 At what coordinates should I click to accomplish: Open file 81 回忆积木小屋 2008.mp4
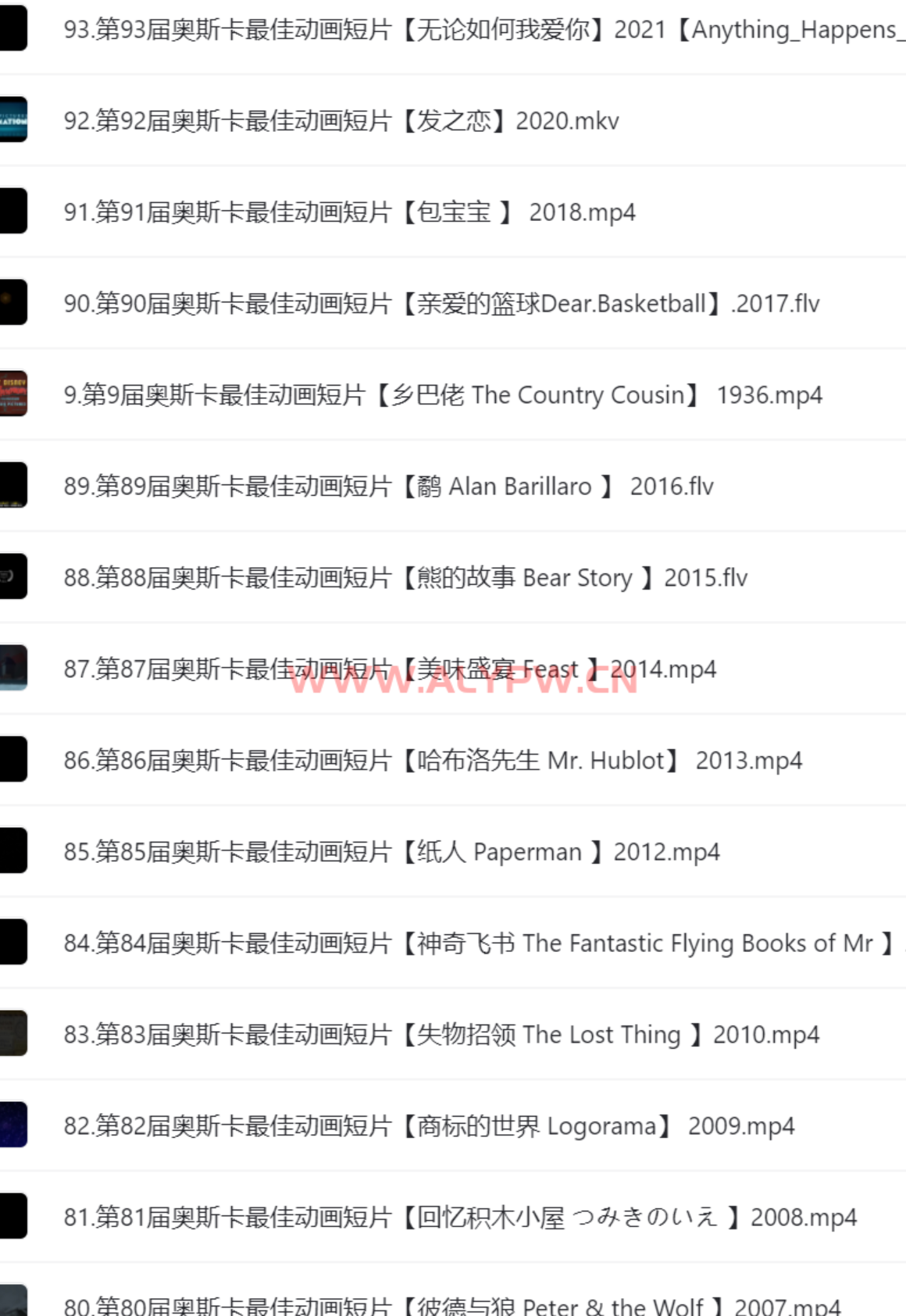click(x=460, y=1218)
